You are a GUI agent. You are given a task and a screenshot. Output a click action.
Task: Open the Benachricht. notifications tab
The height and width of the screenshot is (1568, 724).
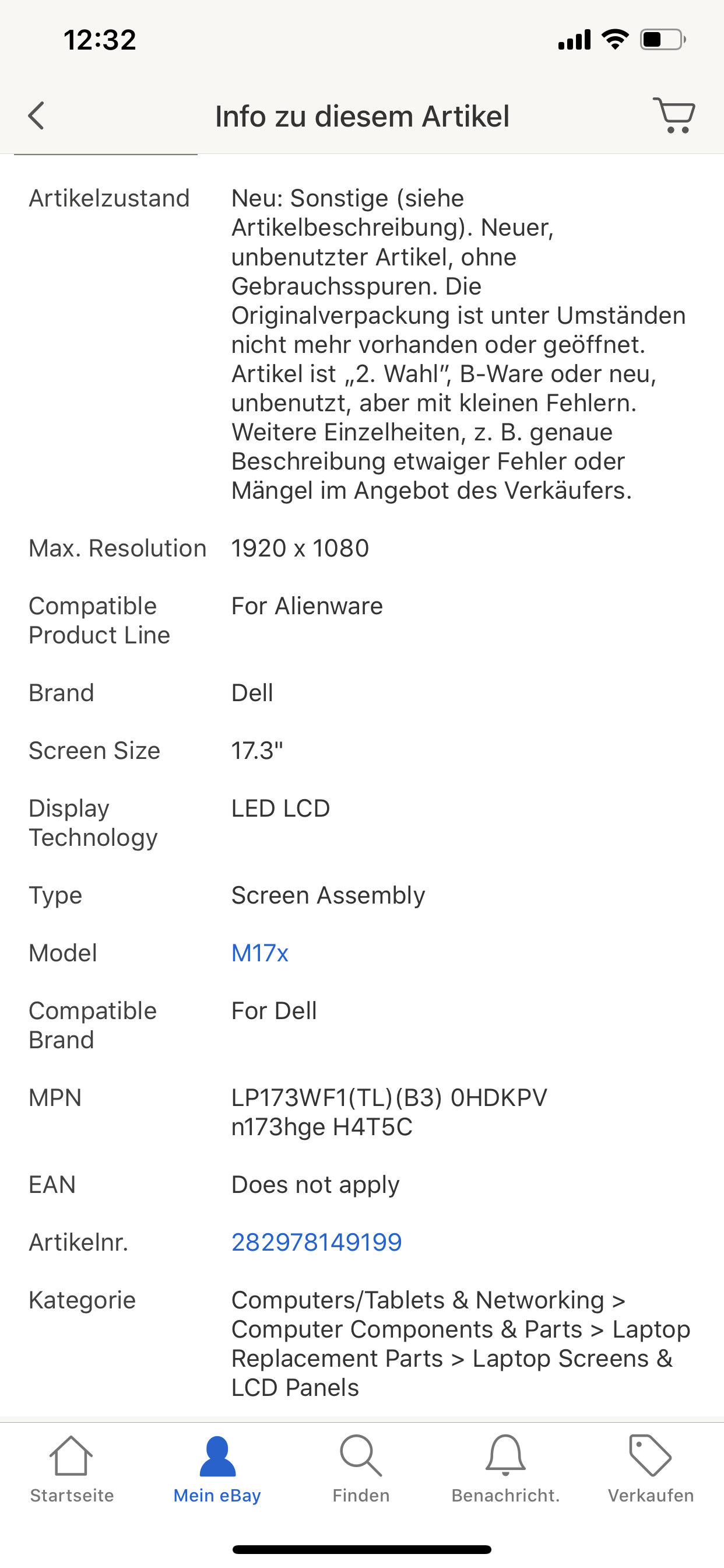pos(505,1469)
